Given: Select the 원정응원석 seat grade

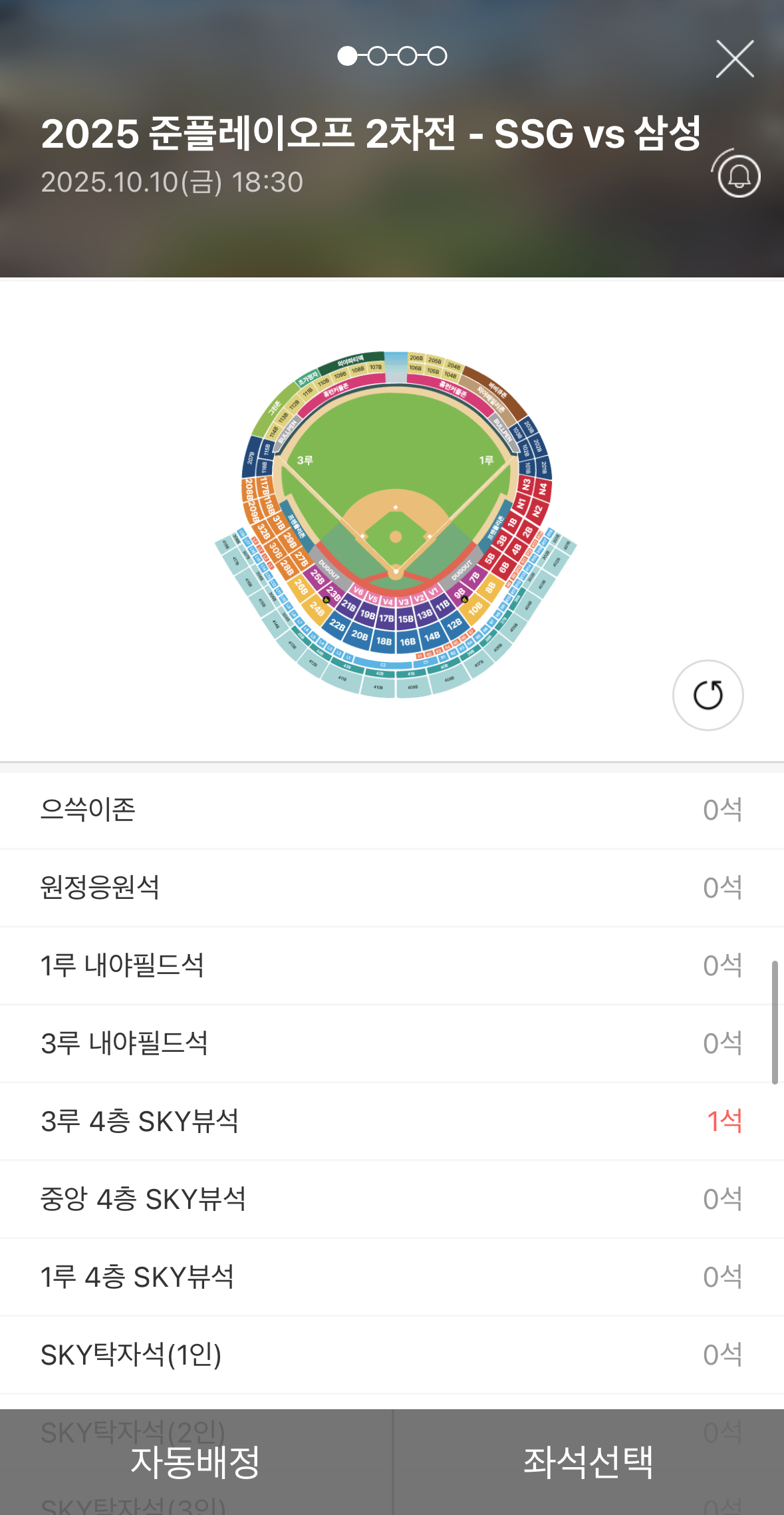Looking at the screenshot, I should (x=392, y=888).
